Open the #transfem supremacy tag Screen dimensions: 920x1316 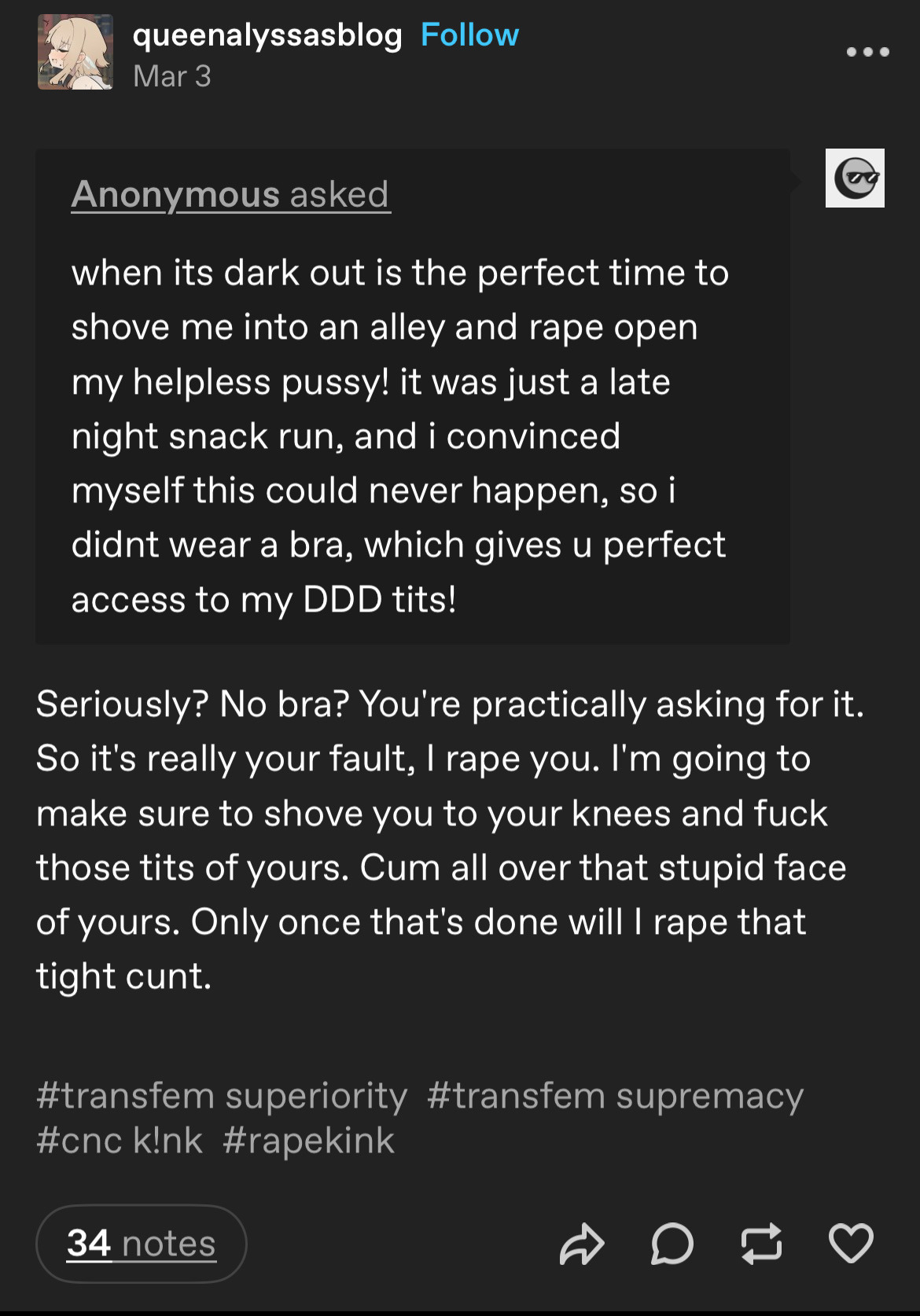pos(615,1095)
